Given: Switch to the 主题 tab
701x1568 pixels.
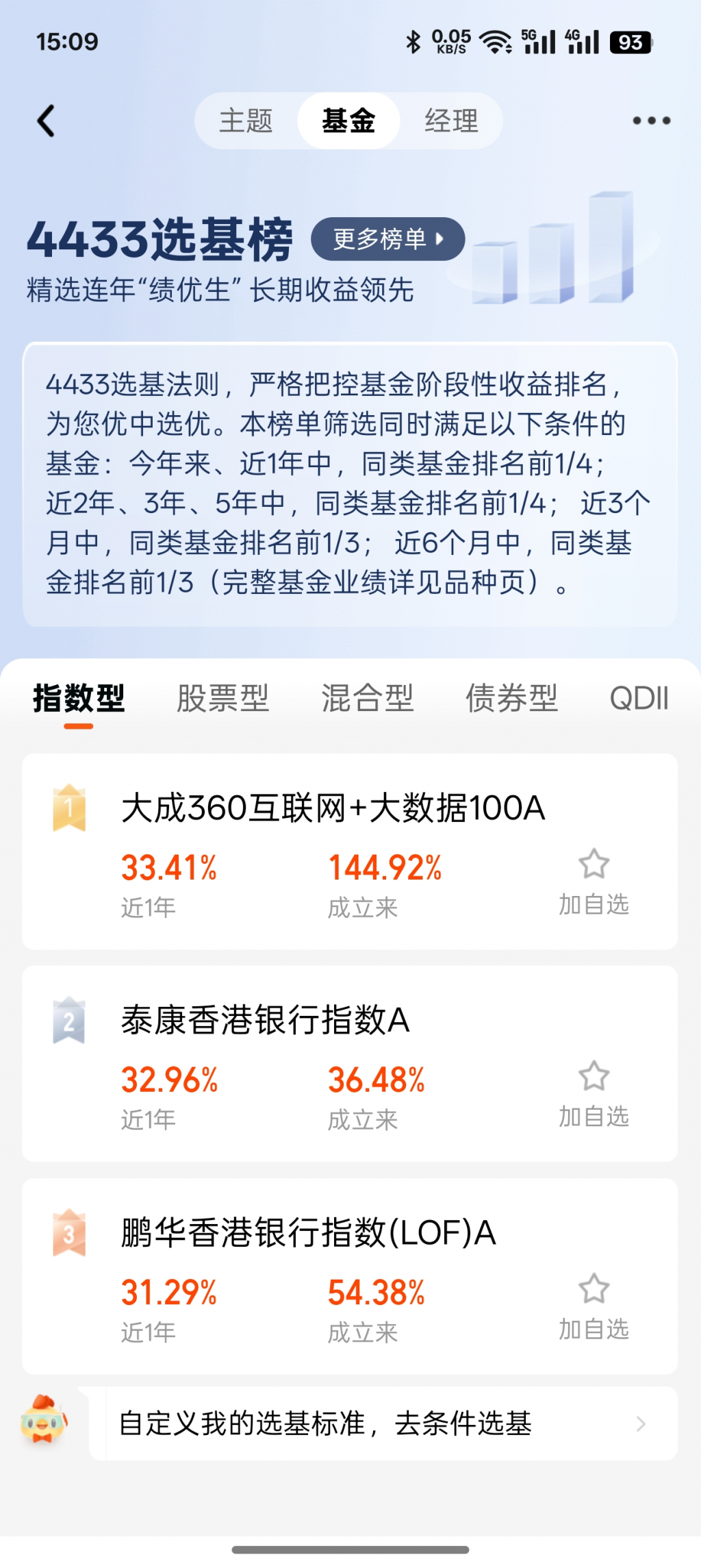Looking at the screenshot, I should pos(246,121).
